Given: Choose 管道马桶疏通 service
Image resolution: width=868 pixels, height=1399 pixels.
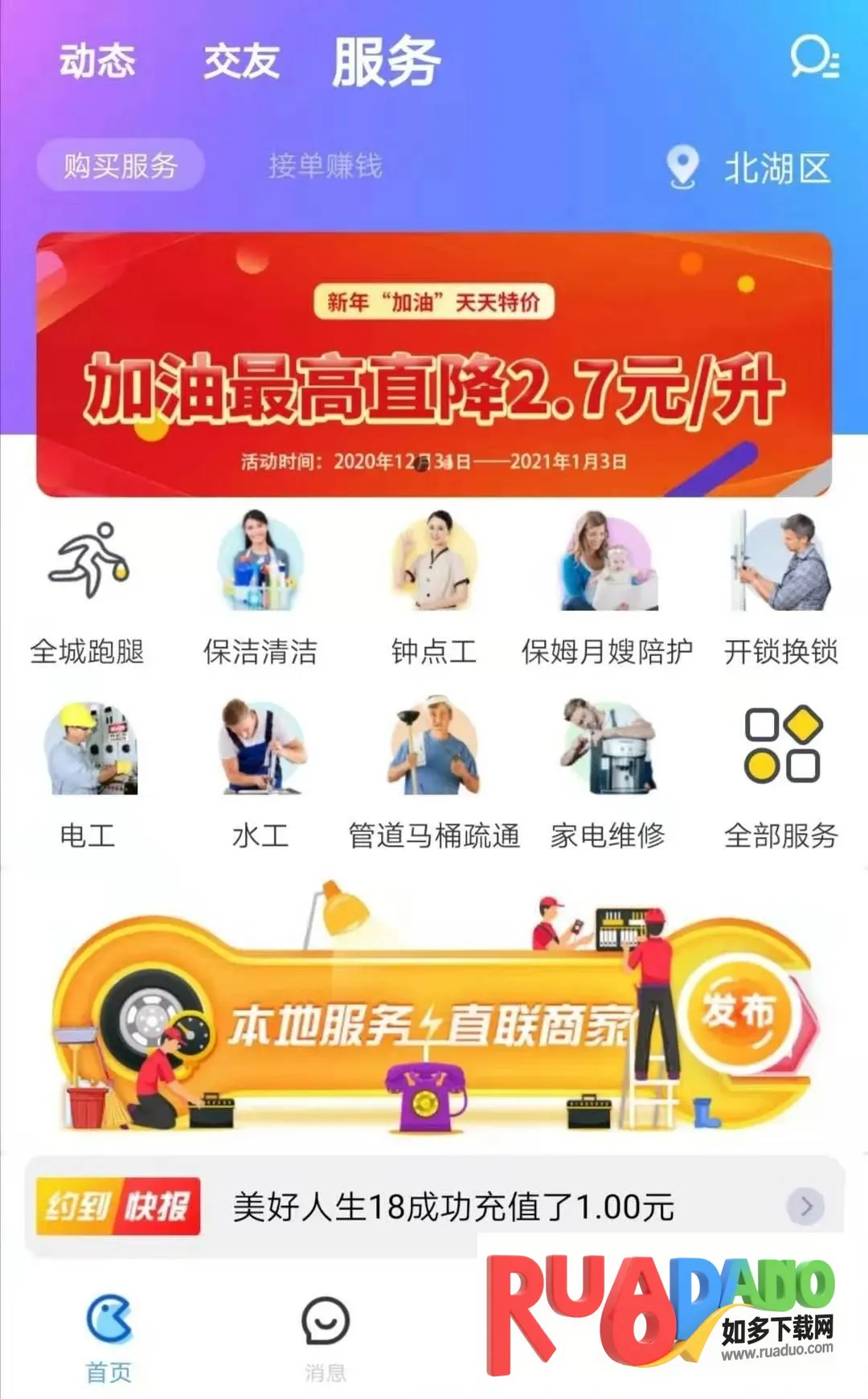Looking at the screenshot, I should tap(434, 776).
